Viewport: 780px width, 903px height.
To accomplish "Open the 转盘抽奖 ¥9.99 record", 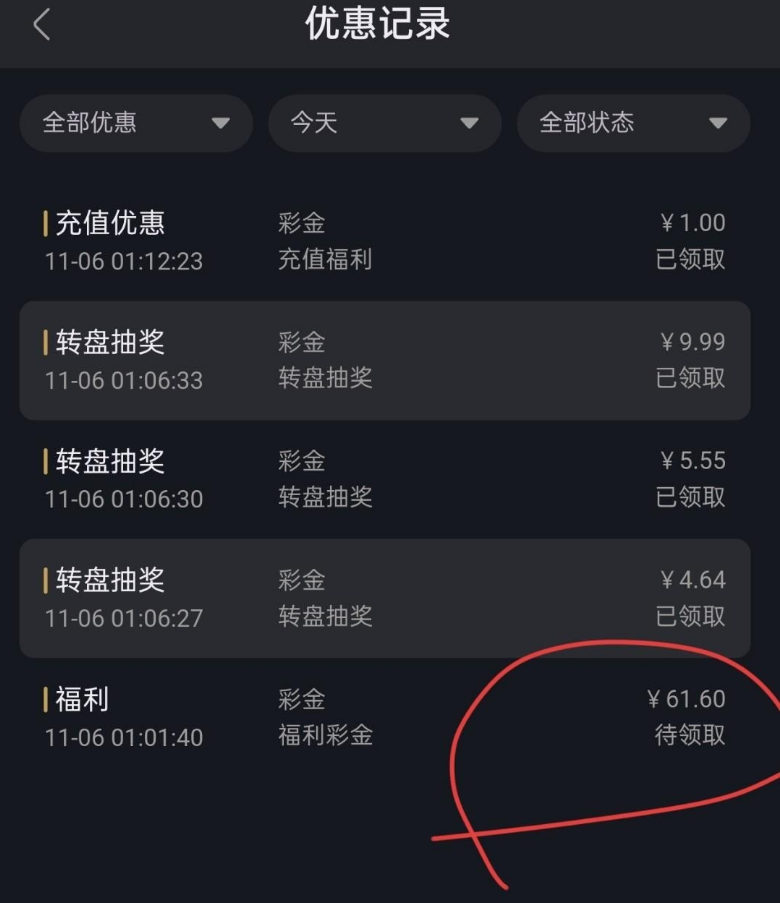I will [384, 360].
